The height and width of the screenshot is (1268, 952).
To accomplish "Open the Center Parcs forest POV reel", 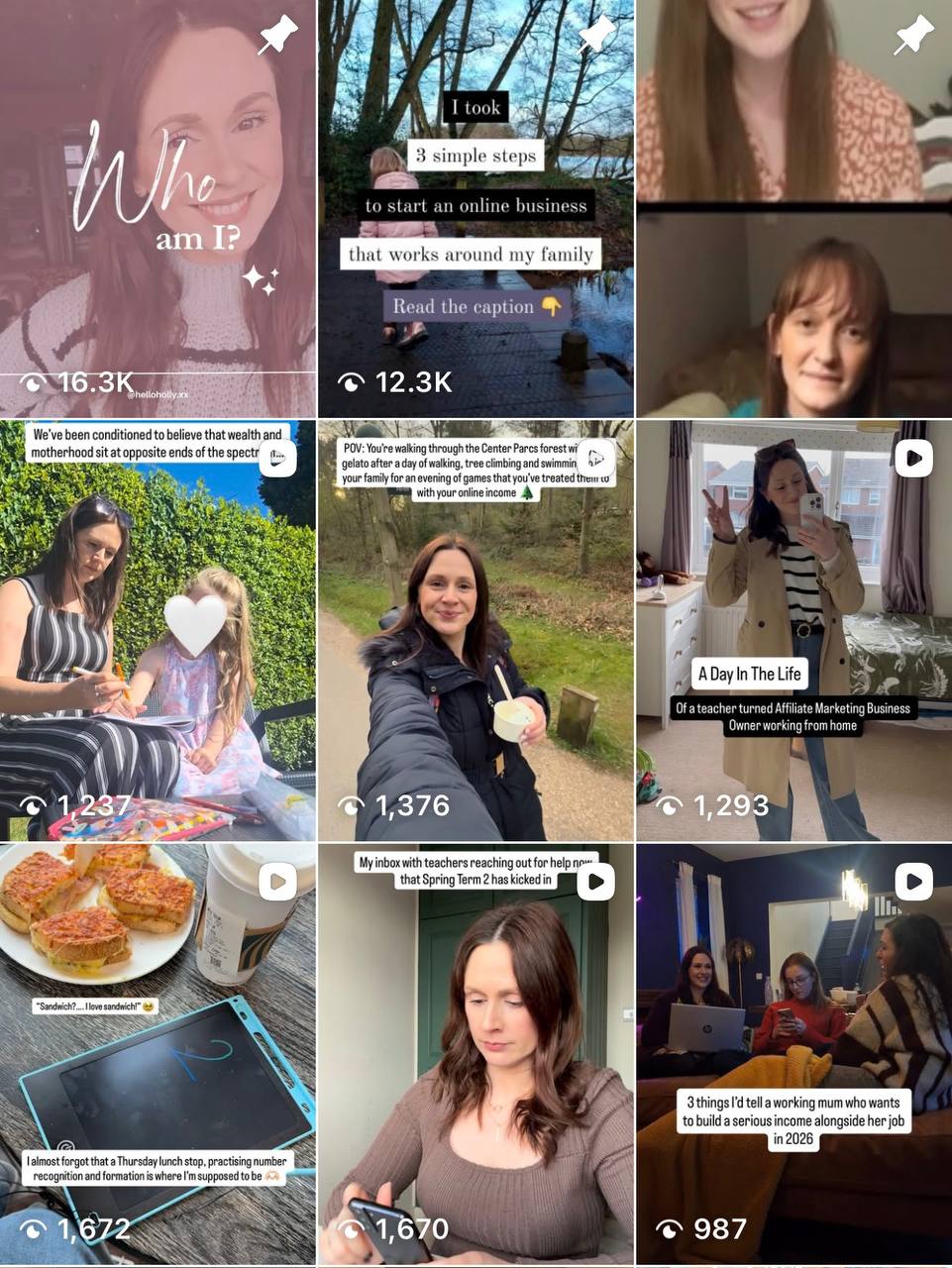I will point(476,630).
